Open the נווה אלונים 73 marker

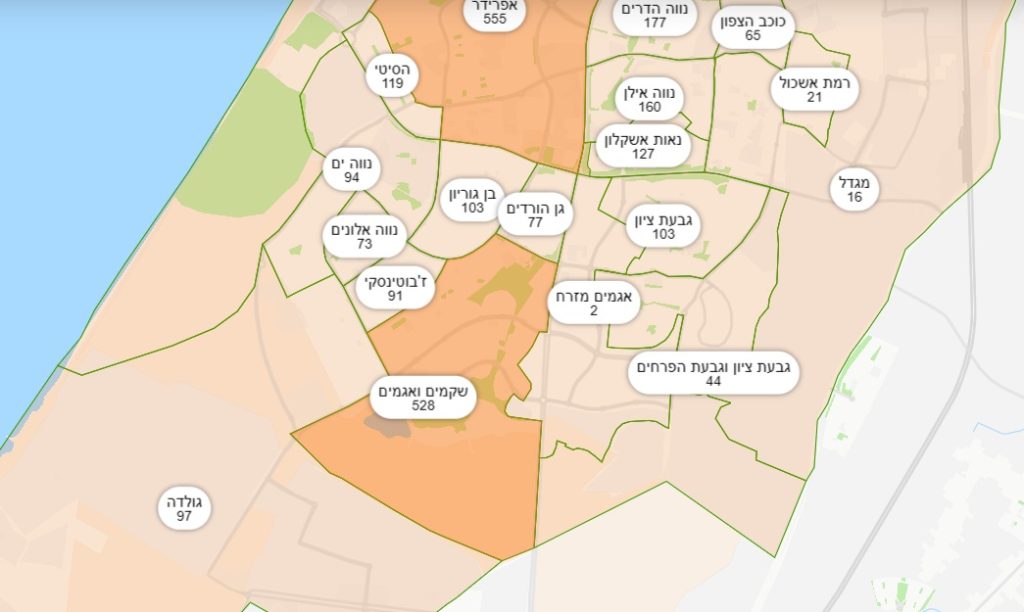[x=364, y=237]
